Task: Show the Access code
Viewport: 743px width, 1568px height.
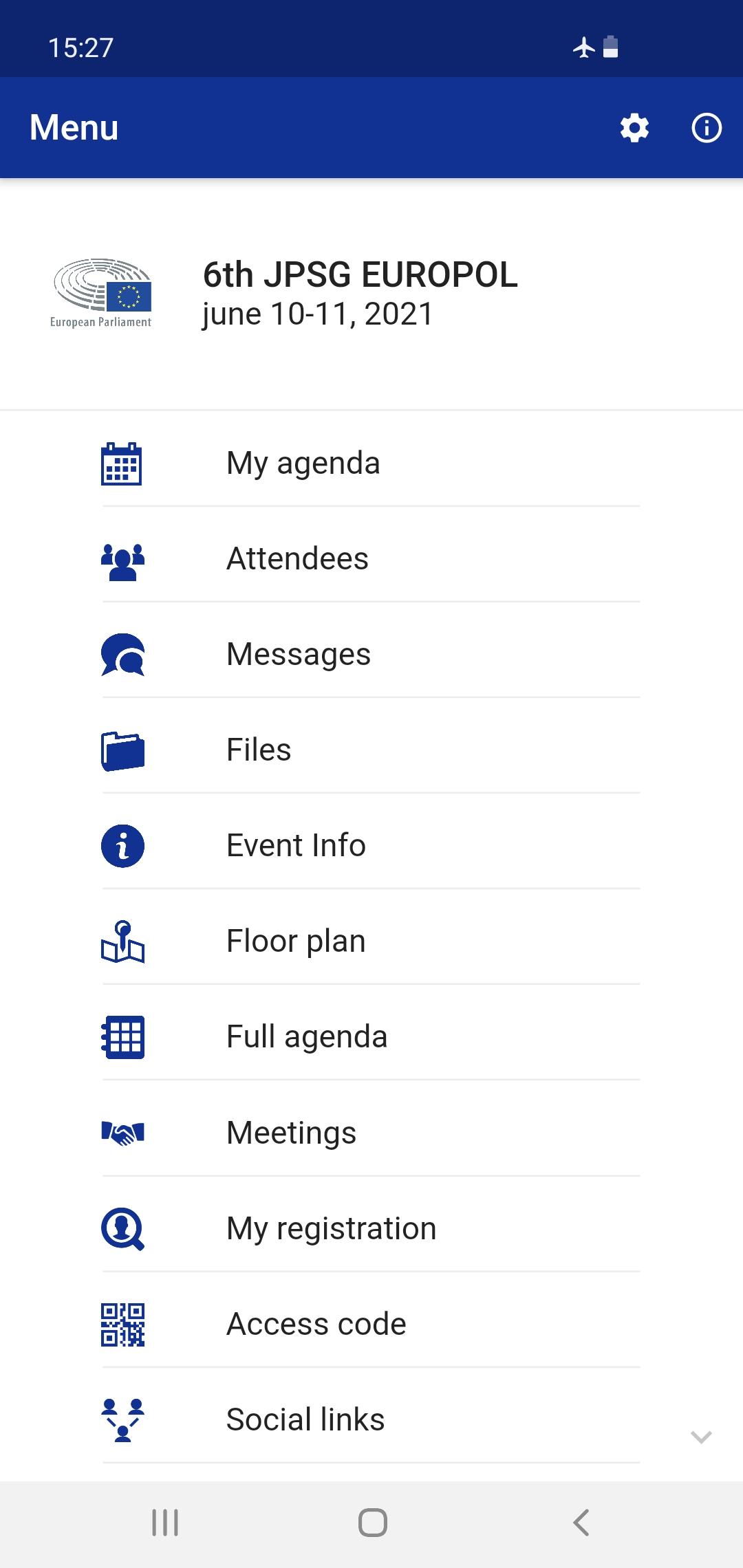Action: click(x=371, y=1325)
